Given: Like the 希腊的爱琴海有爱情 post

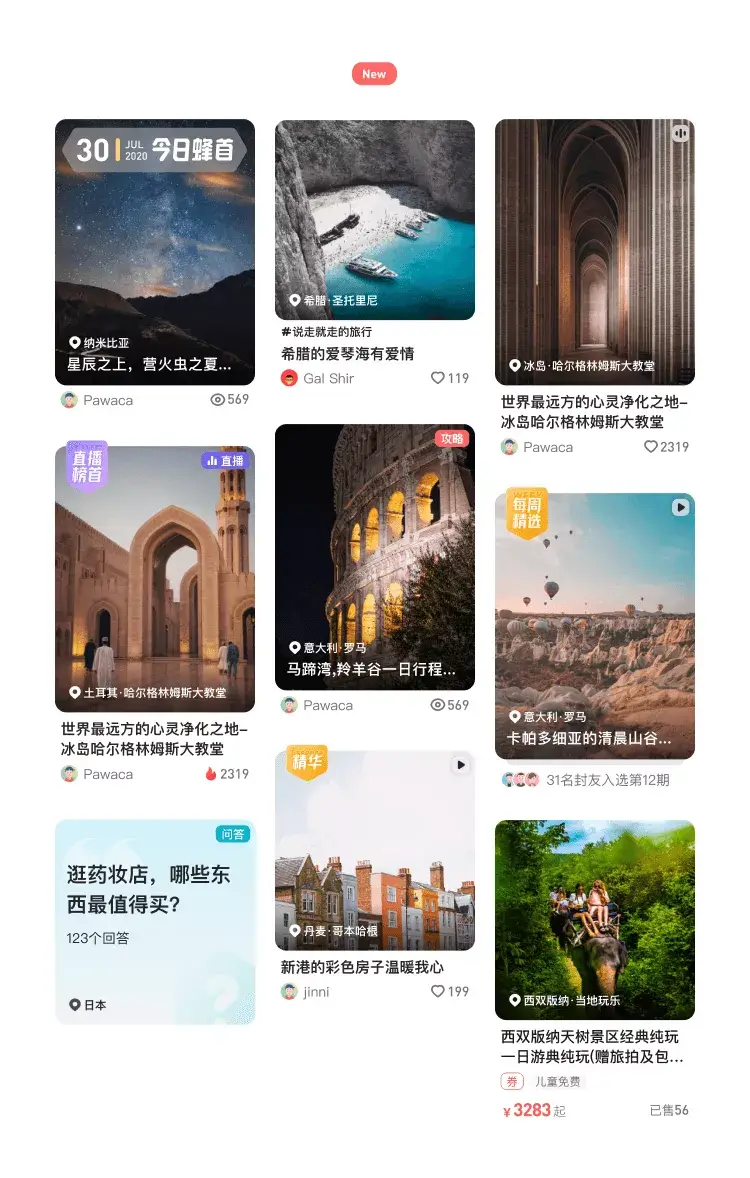Looking at the screenshot, I should coord(438,378).
